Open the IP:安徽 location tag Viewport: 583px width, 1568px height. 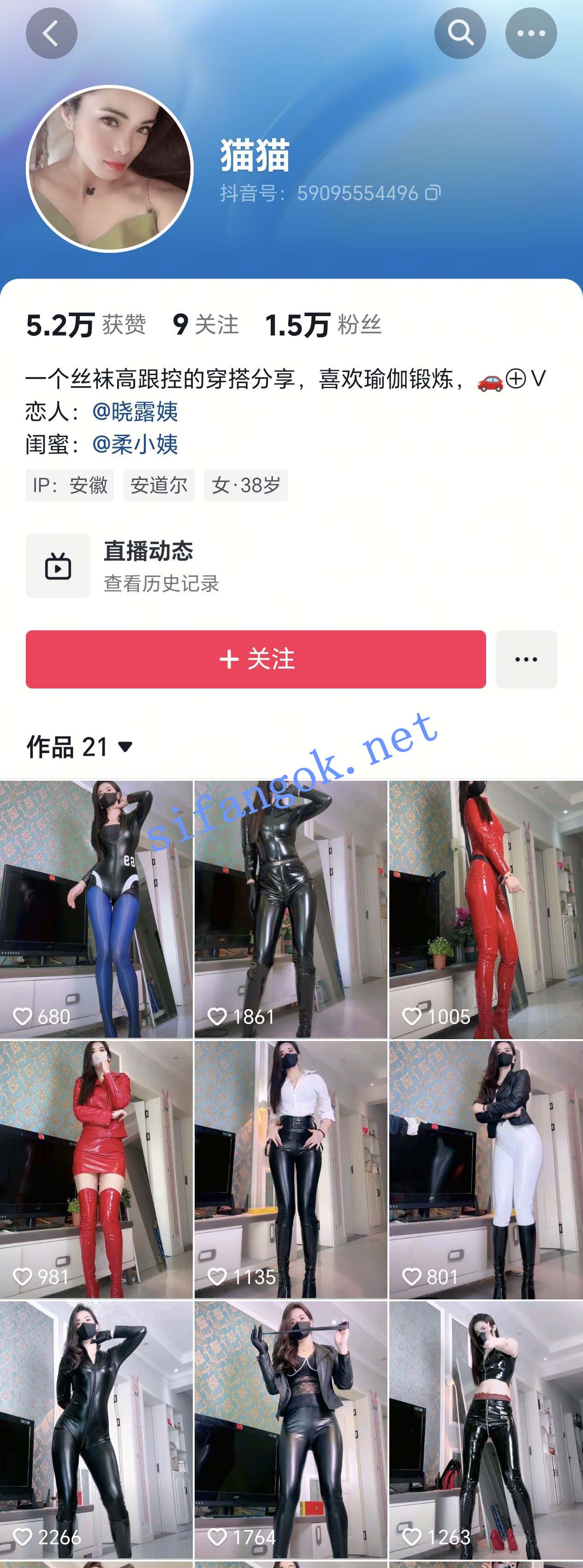(x=71, y=485)
